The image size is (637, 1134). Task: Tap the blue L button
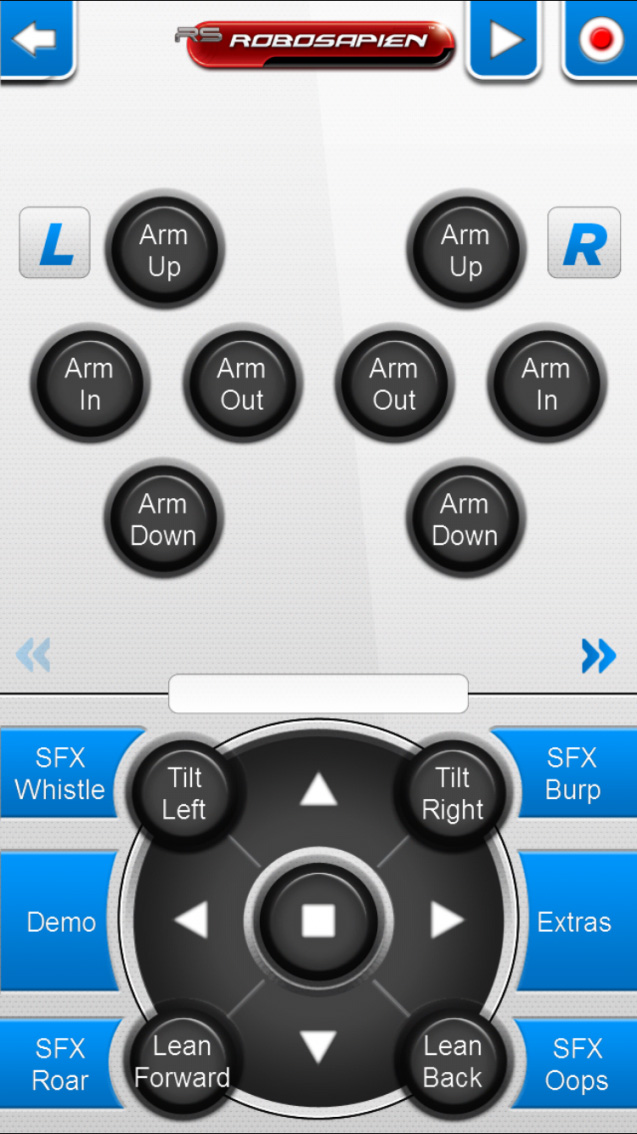click(55, 243)
